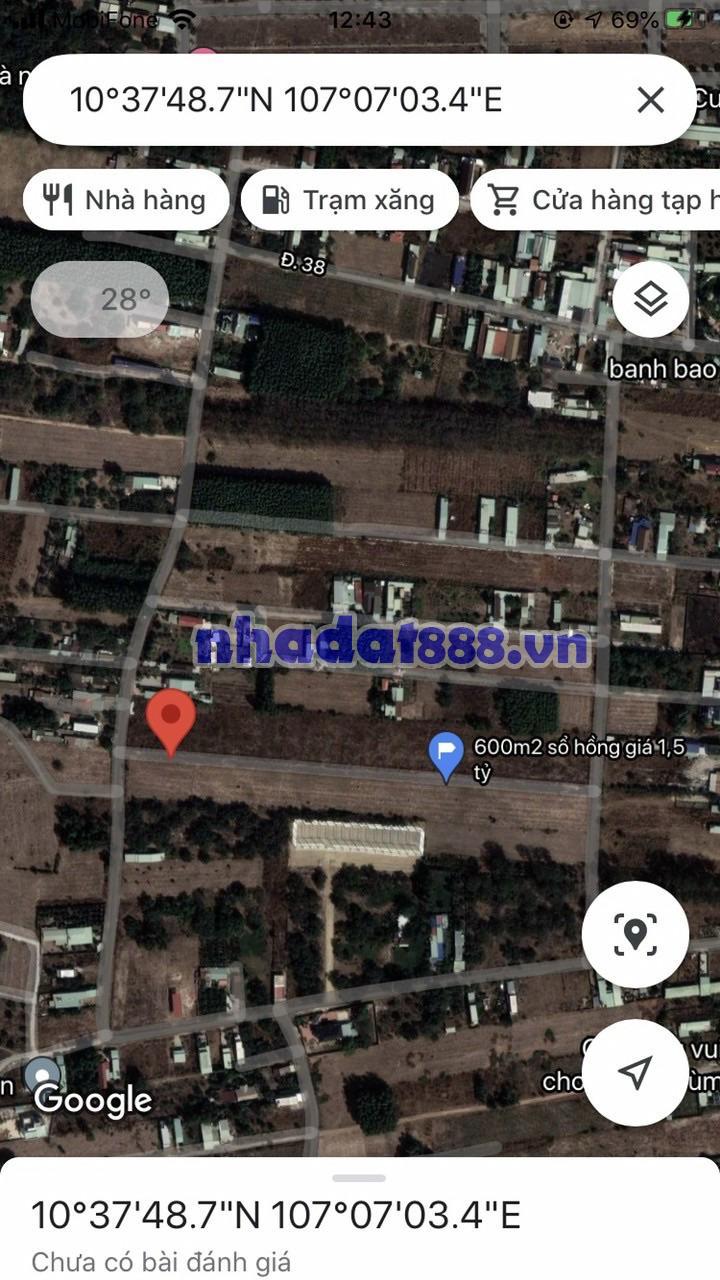Tap the 28° weather widget

[100, 298]
